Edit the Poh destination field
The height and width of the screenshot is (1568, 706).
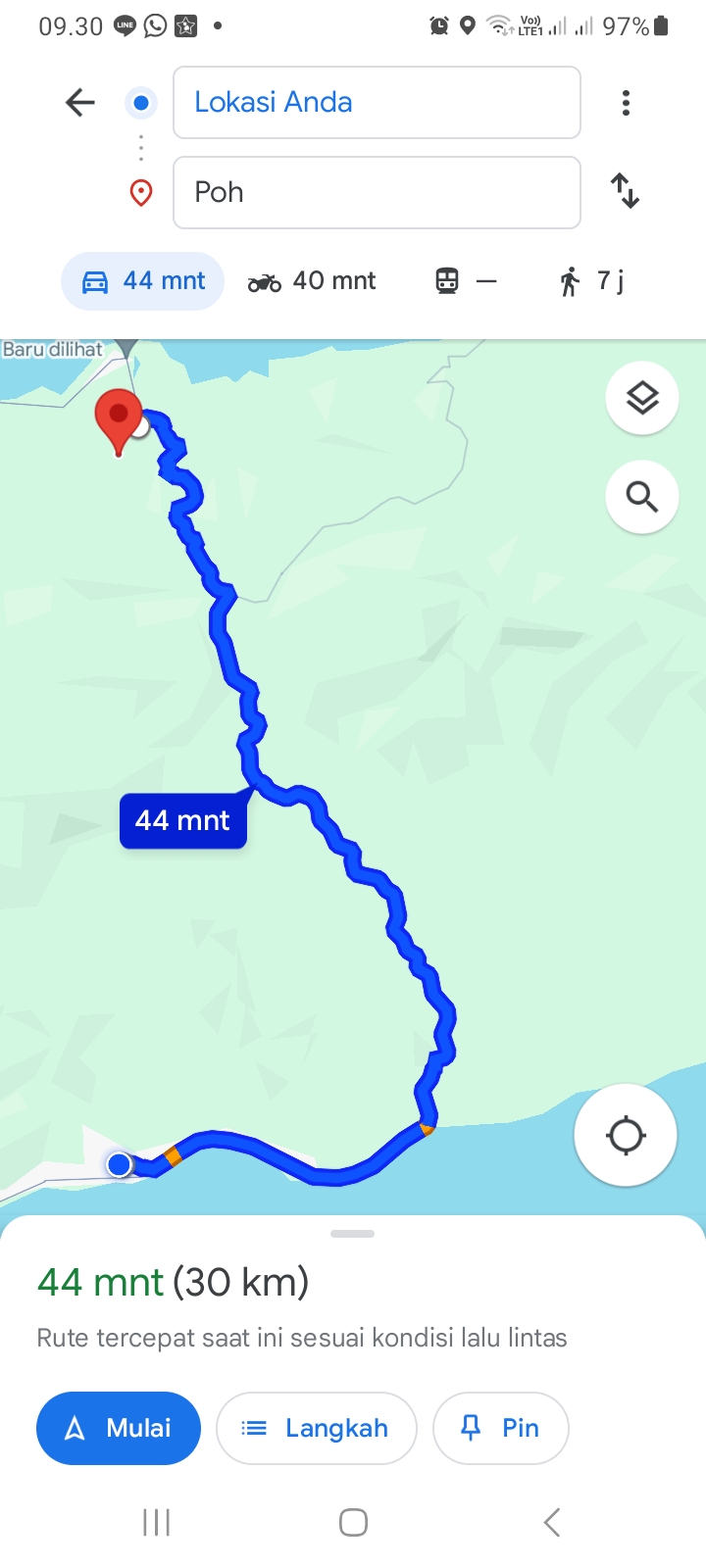[x=377, y=192]
